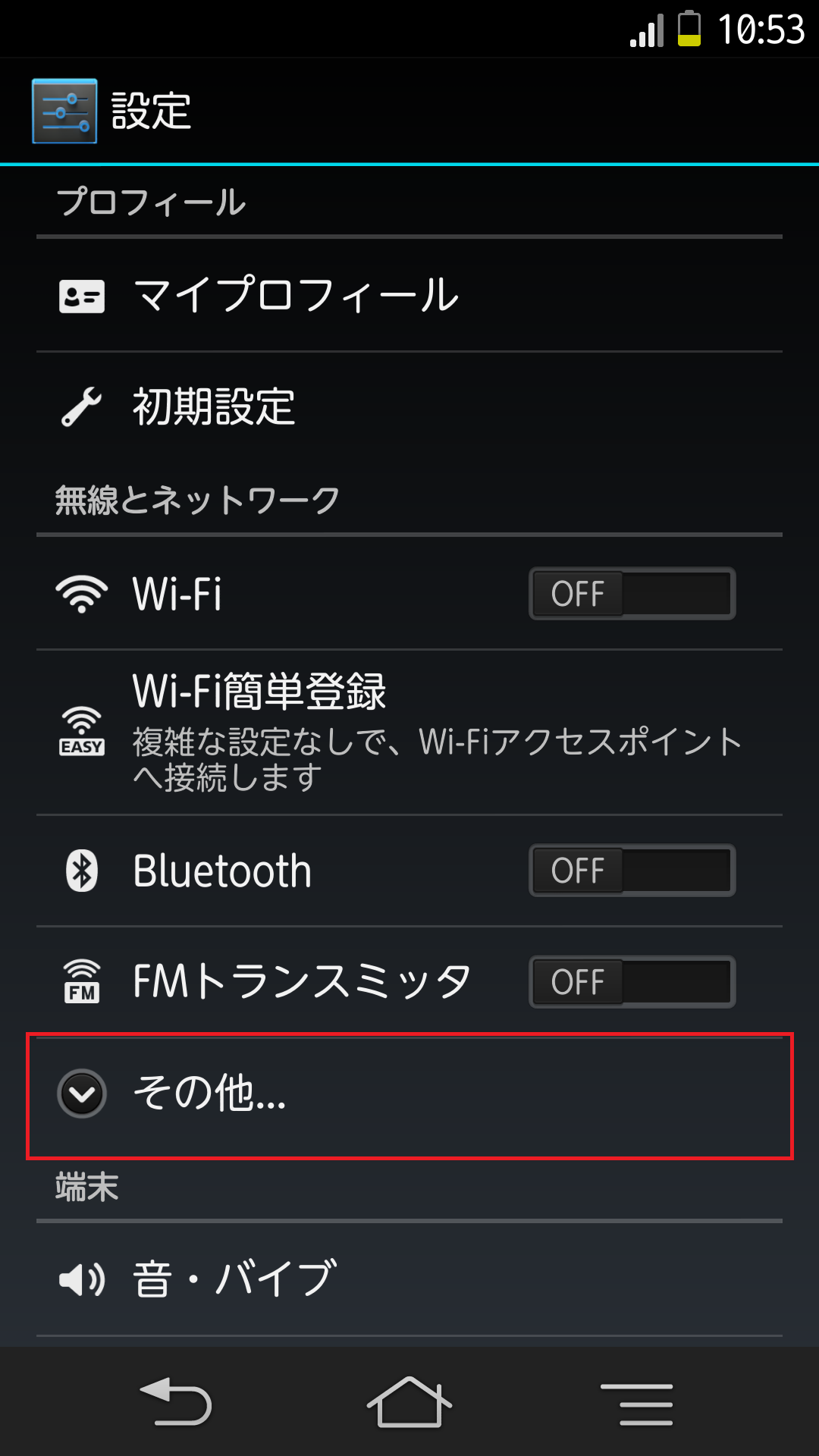Click the settings sliders icon in header
This screenshot has height=1456, width=819.
(x=65, y=110)
